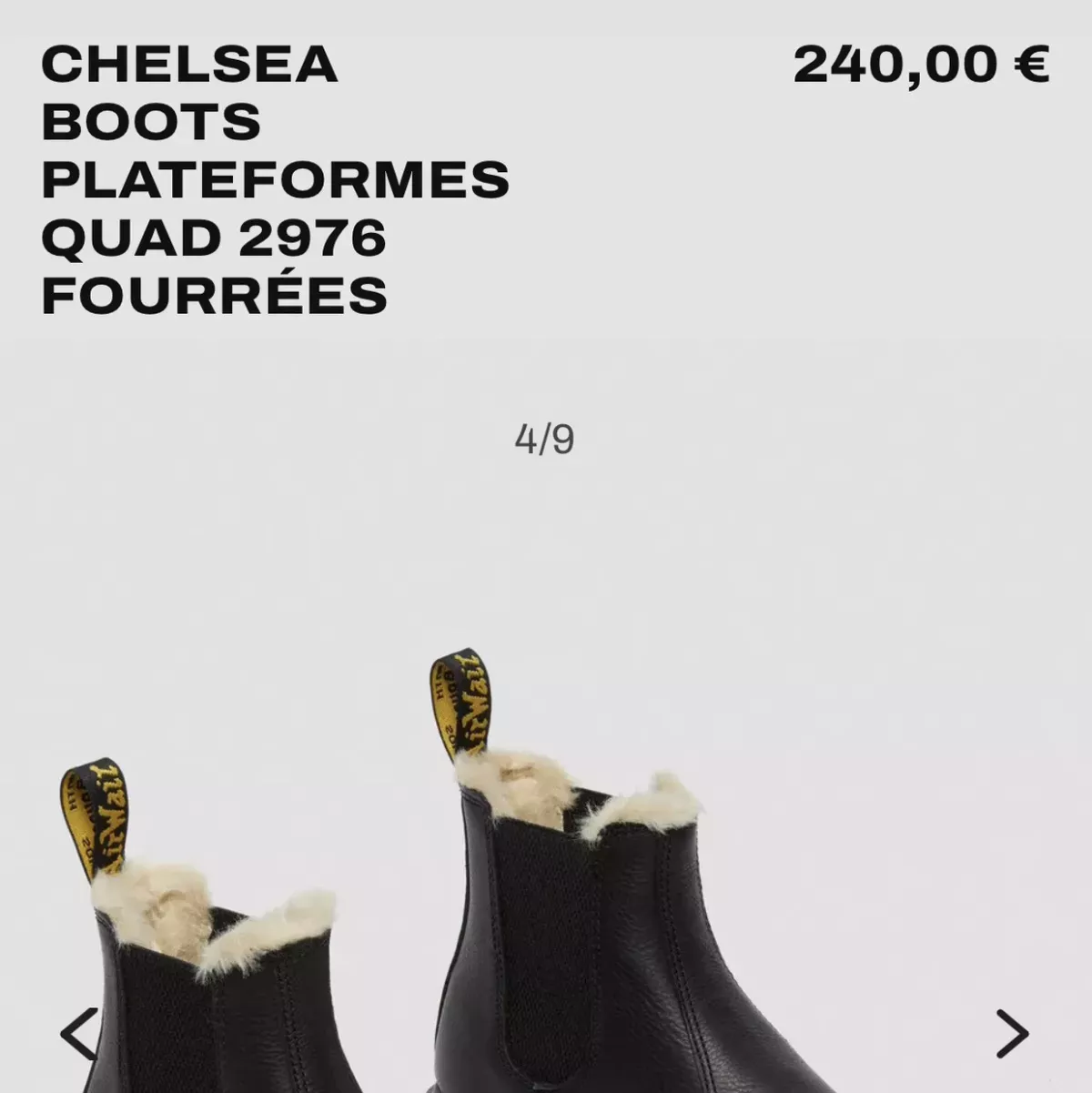Screen dimensions: 1092x1093
Task: Go to the previous product photo
Action: (x=79, y=1034)
